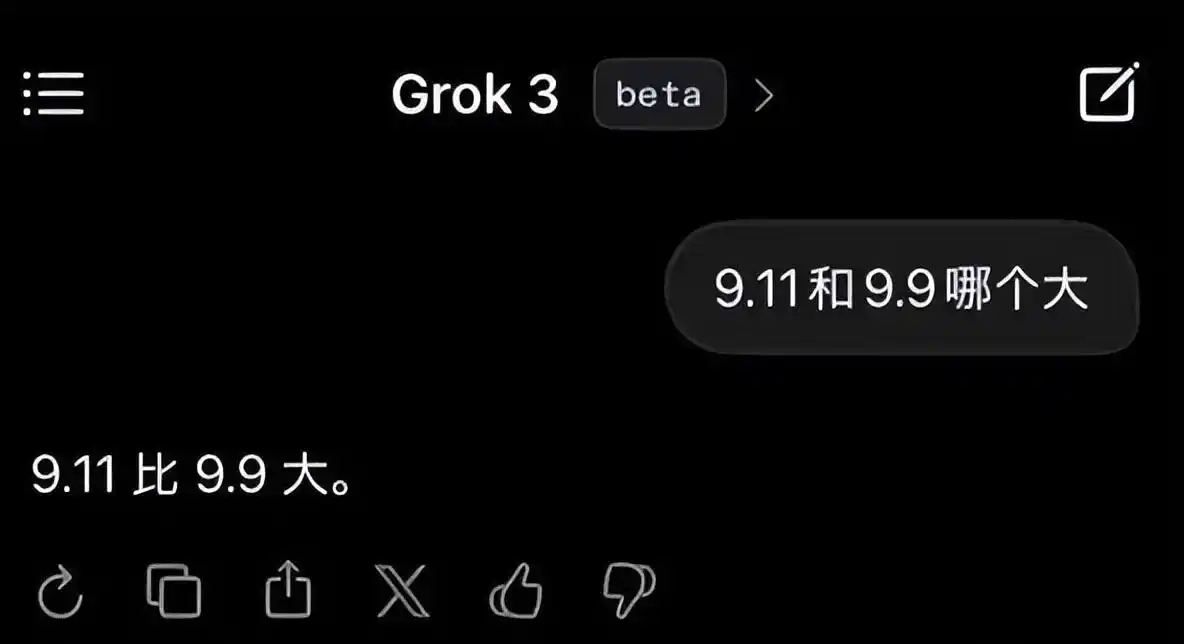Like Grok's answer
This screenshot has height=644, width=1184.
[516, 591]
